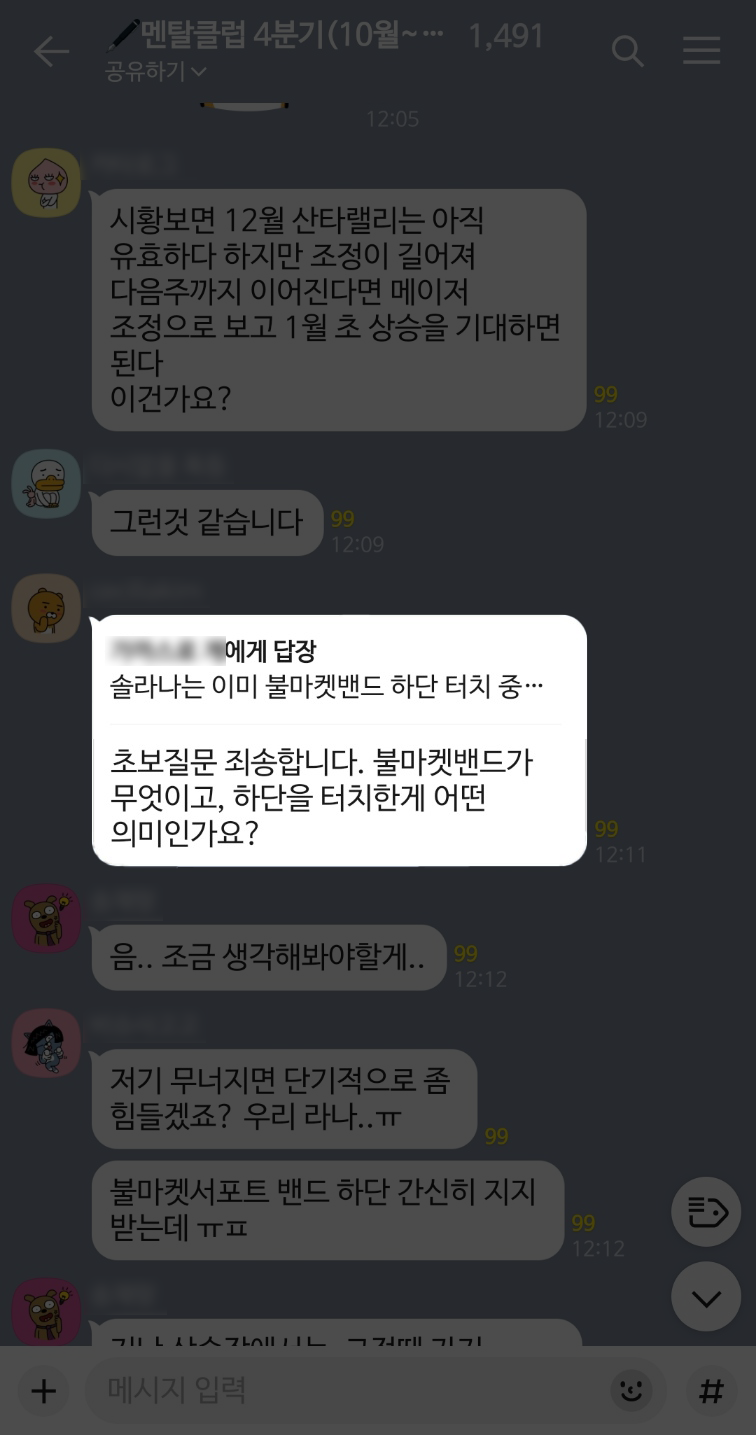Tap the hashtag search button
This screenshot has width=756, height=1435.
[710, 1390]
